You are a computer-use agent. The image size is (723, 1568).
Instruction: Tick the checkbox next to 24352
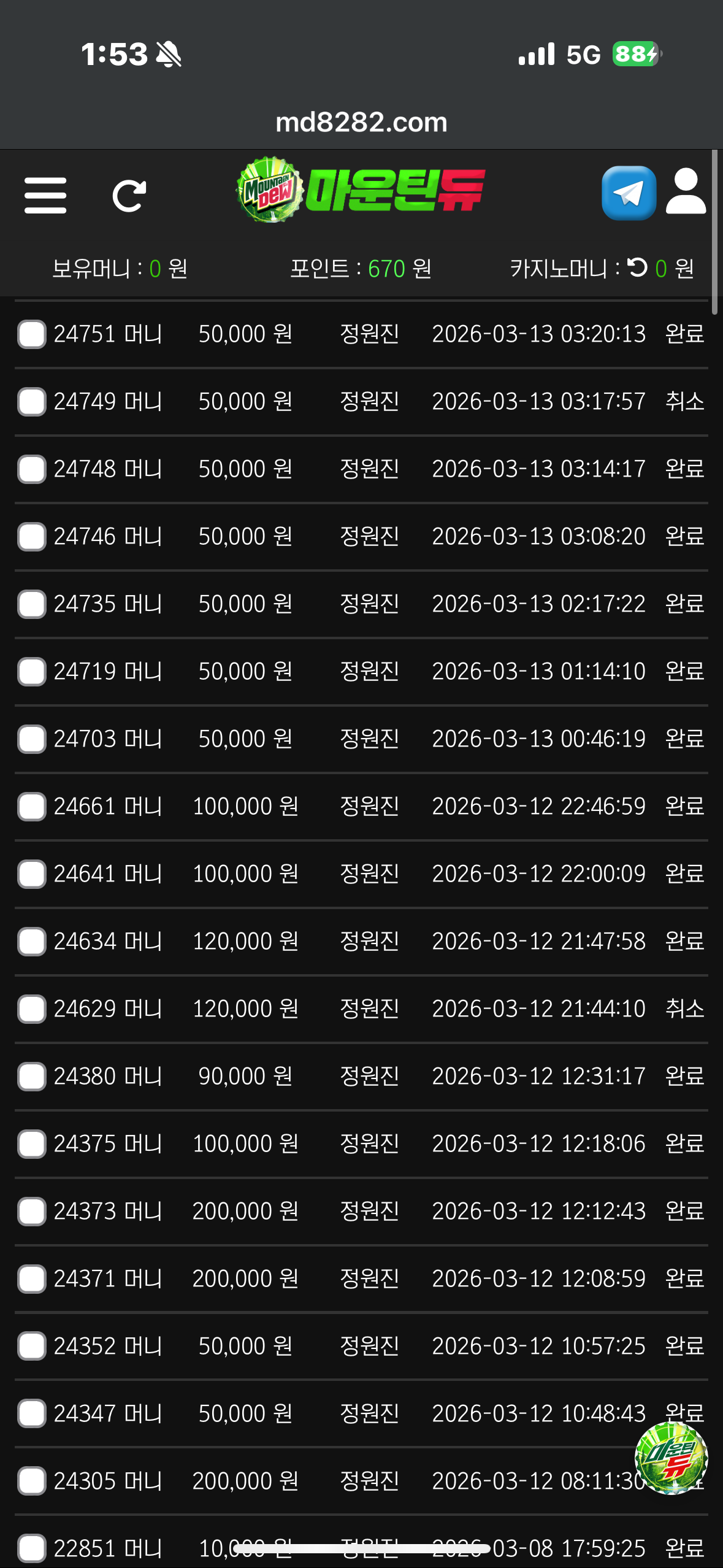point(32,1347)
